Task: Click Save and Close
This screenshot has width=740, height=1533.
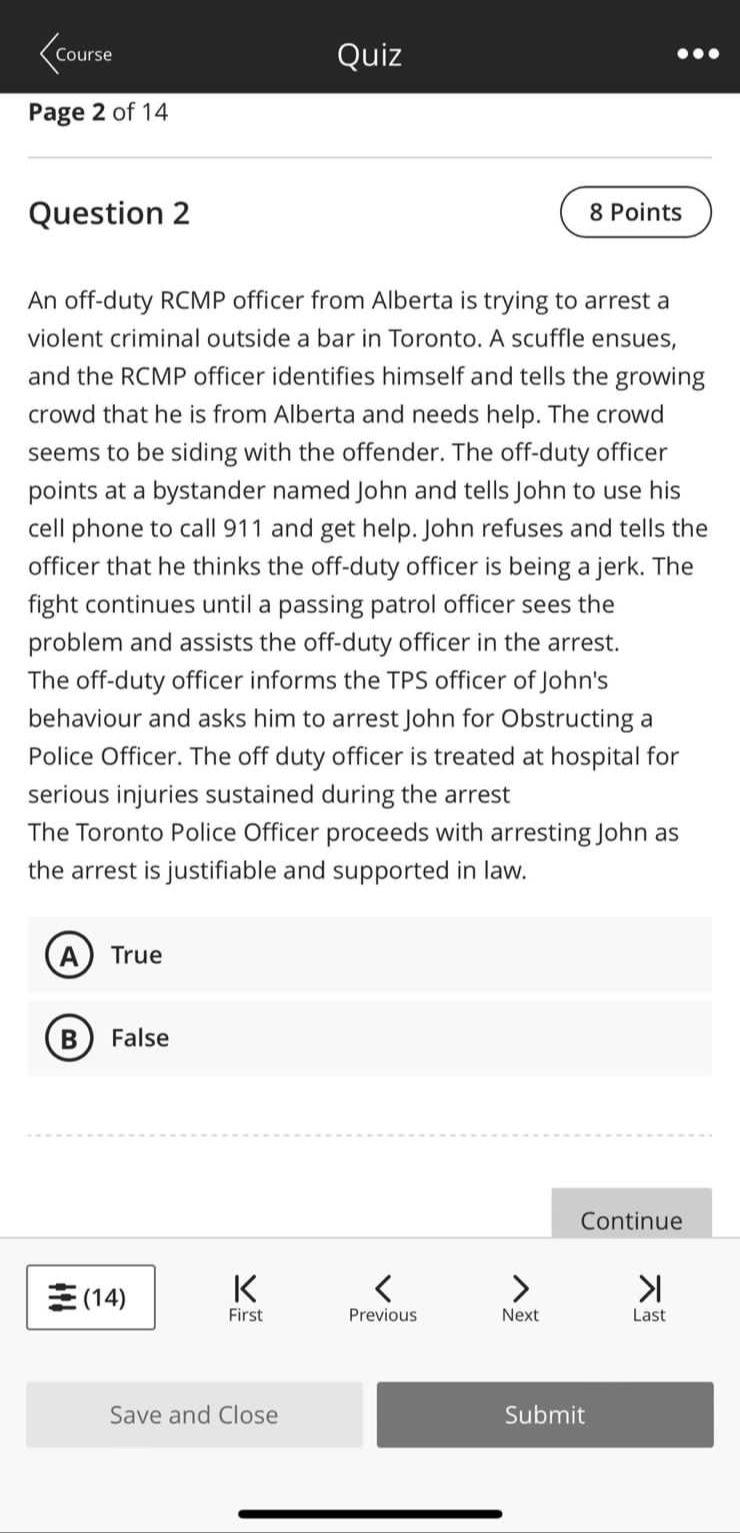Action: pyautogui.click(x=192, y=1414)
